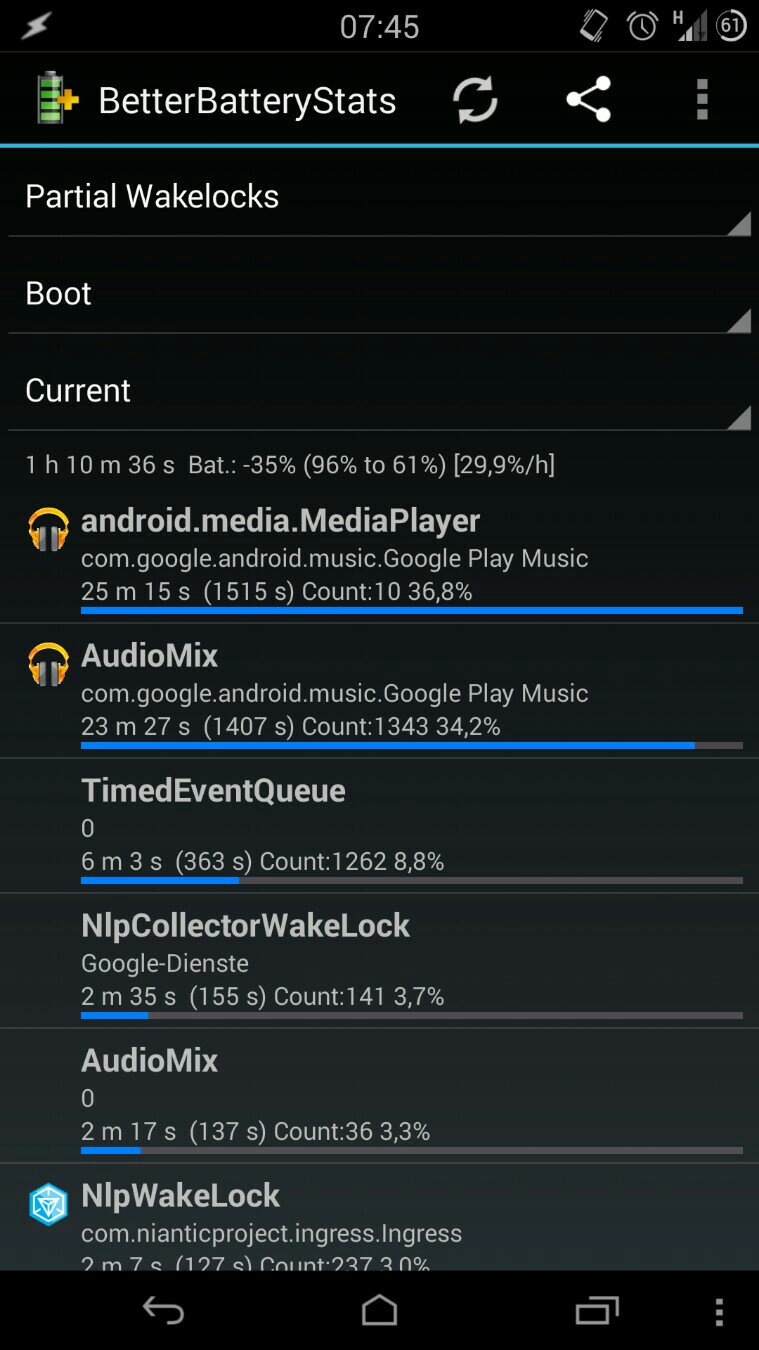Expand the Partial Wakelocks dropdown
This screenshot has width=759, height=1350.
coord(379,197)
